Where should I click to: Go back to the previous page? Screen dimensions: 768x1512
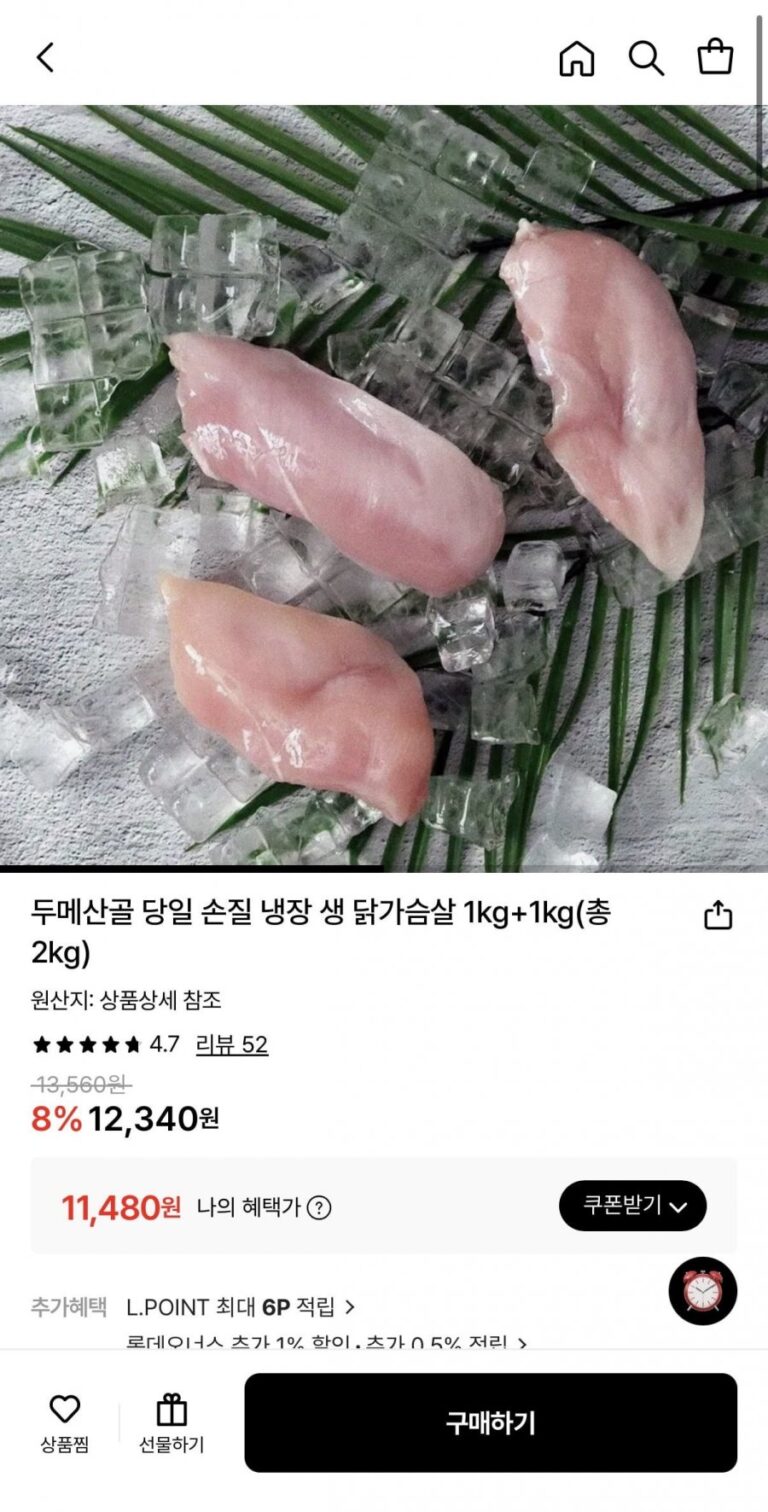tap(45, 58)
